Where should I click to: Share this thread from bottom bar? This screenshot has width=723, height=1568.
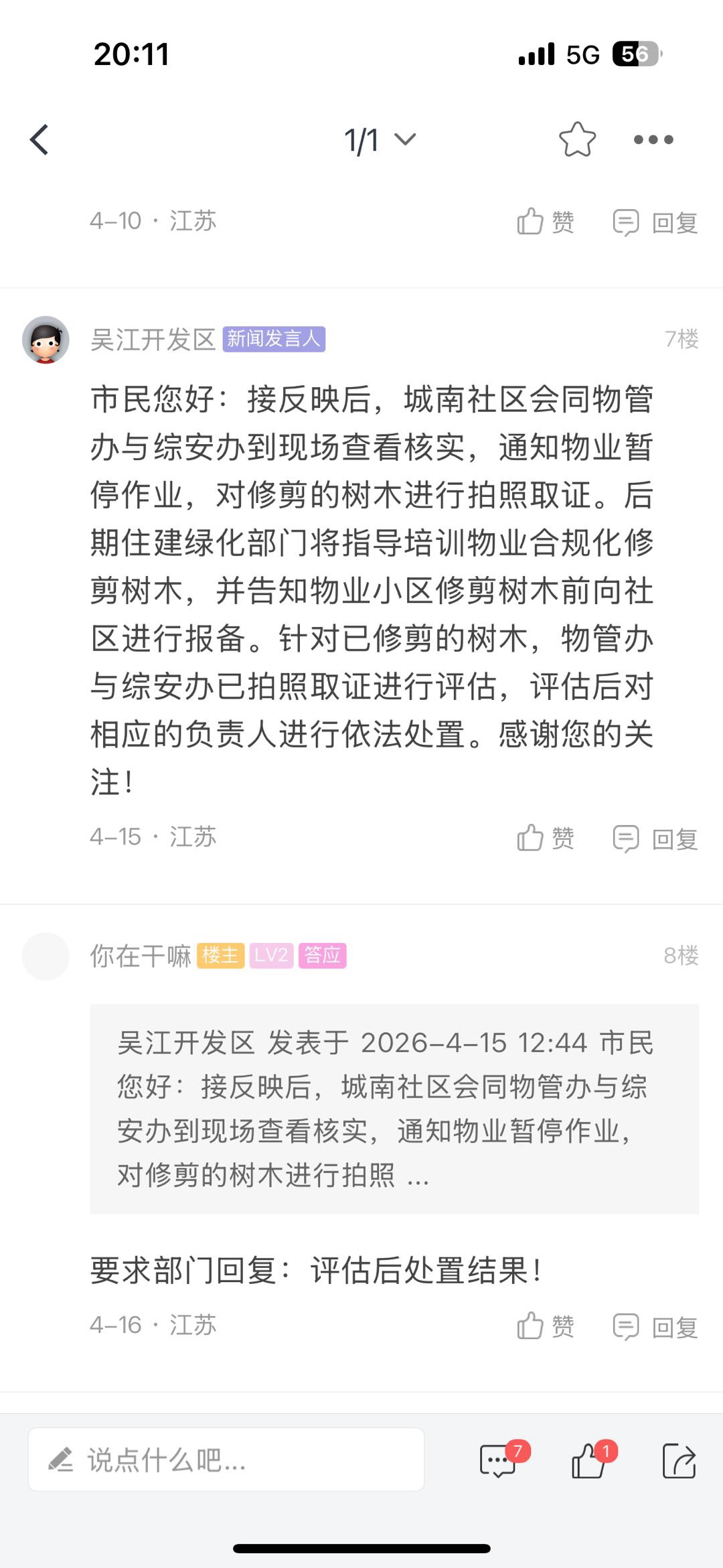(x=679, y=1460)
